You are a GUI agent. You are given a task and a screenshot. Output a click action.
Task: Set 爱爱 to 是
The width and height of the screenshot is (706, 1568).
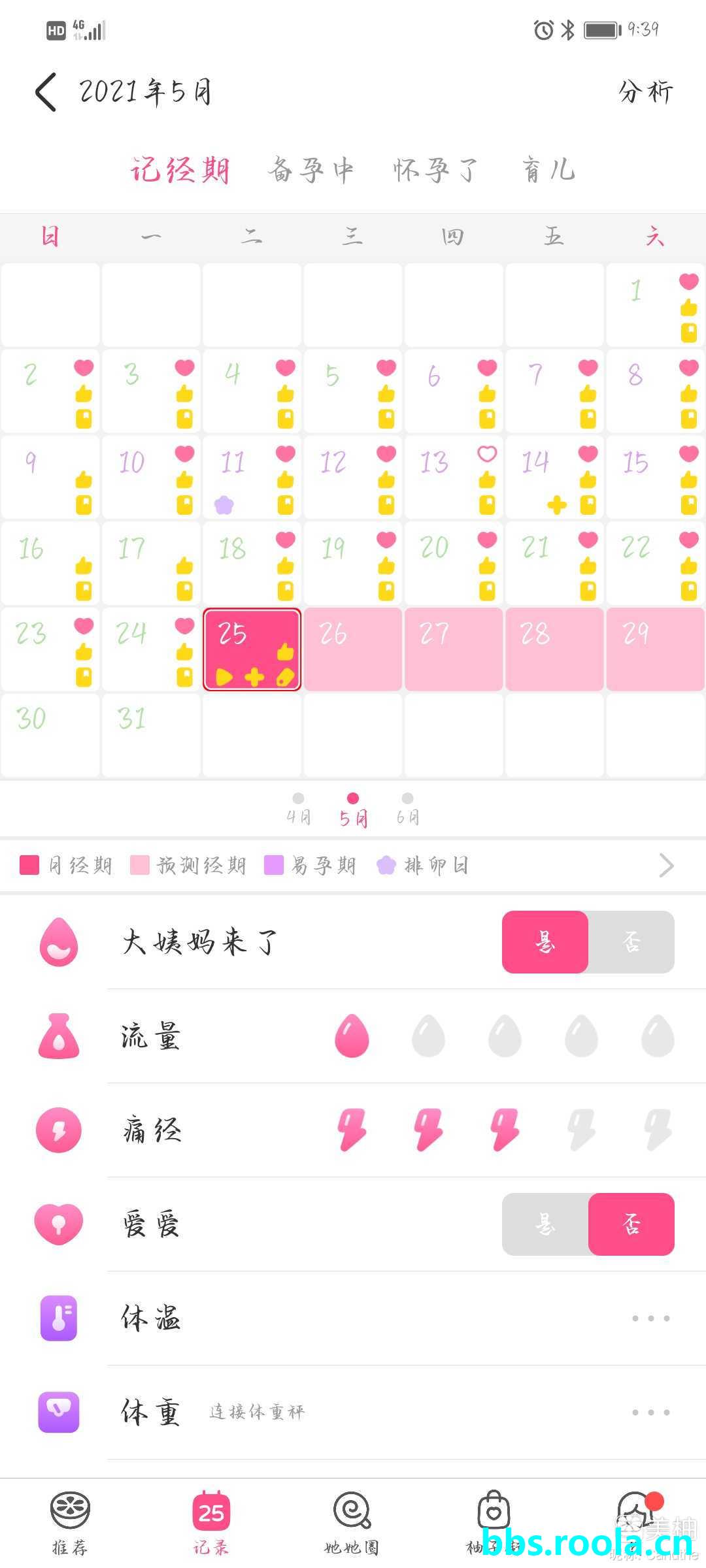coord(545,1224)
